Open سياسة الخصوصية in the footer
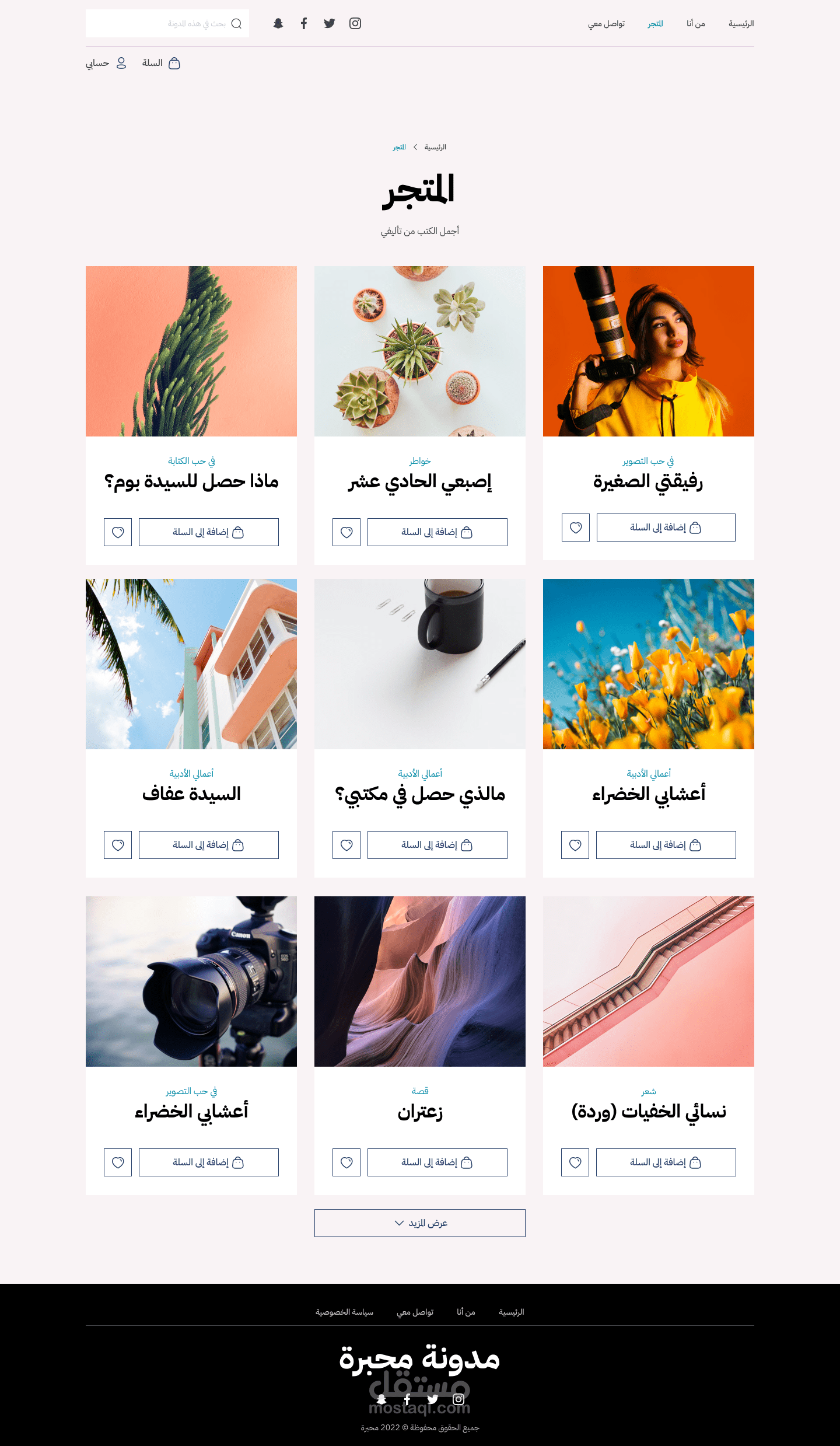Screen dimensions: 840x1446 tap(344, 1312)
